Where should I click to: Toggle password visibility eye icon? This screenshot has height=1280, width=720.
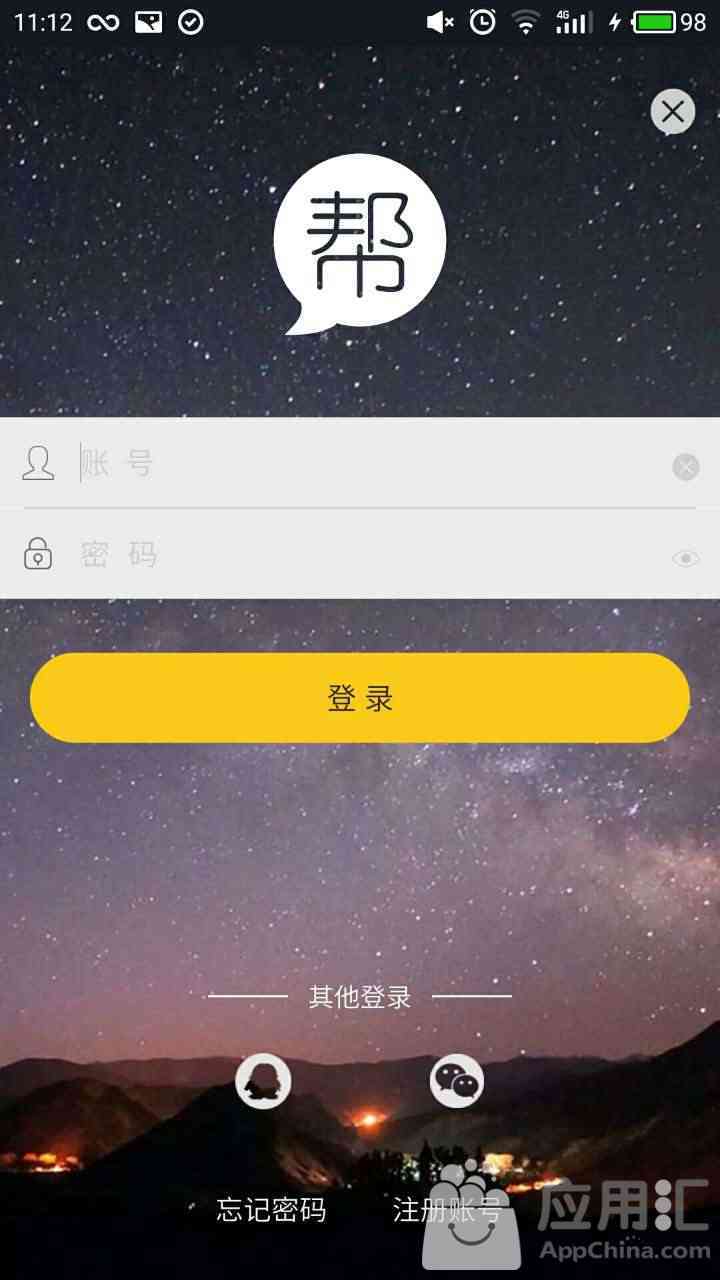click(685, 558)
